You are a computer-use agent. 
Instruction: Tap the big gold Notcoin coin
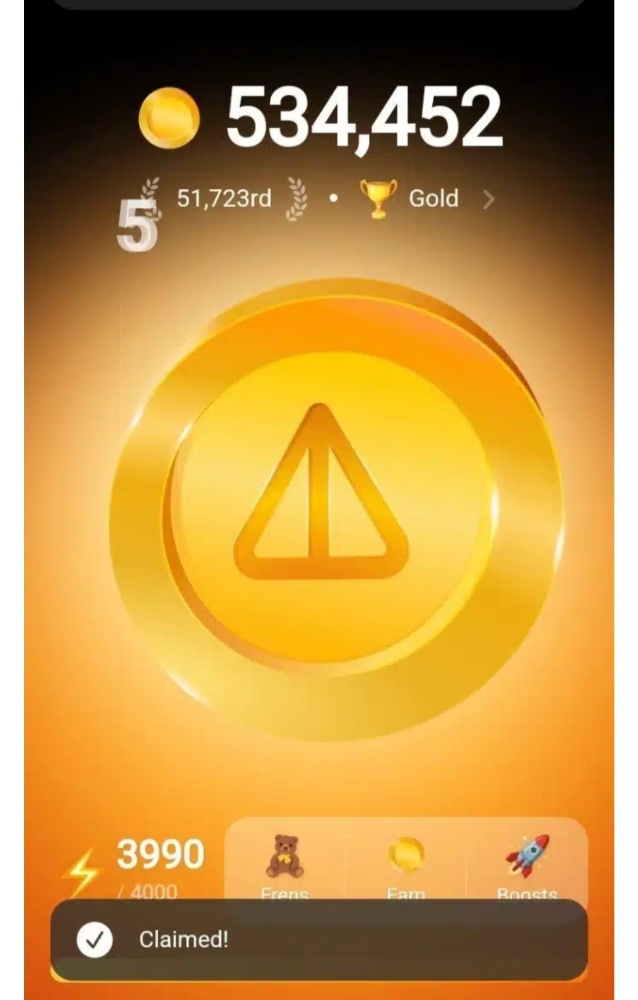pyautogui.click(x=335, y=508)
